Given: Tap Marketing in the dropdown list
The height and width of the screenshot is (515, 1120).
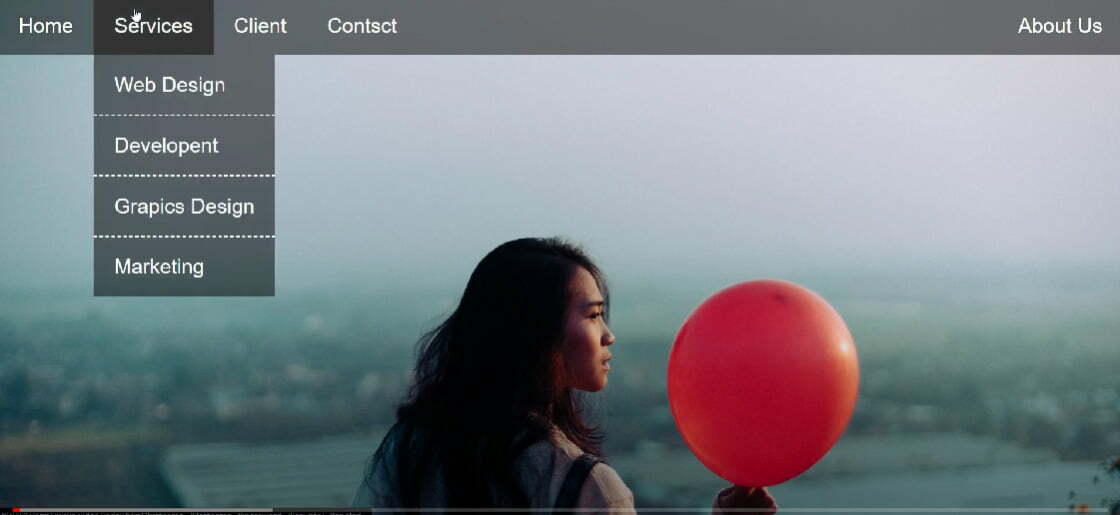Looking at the screenshot, I should point(160,267).
